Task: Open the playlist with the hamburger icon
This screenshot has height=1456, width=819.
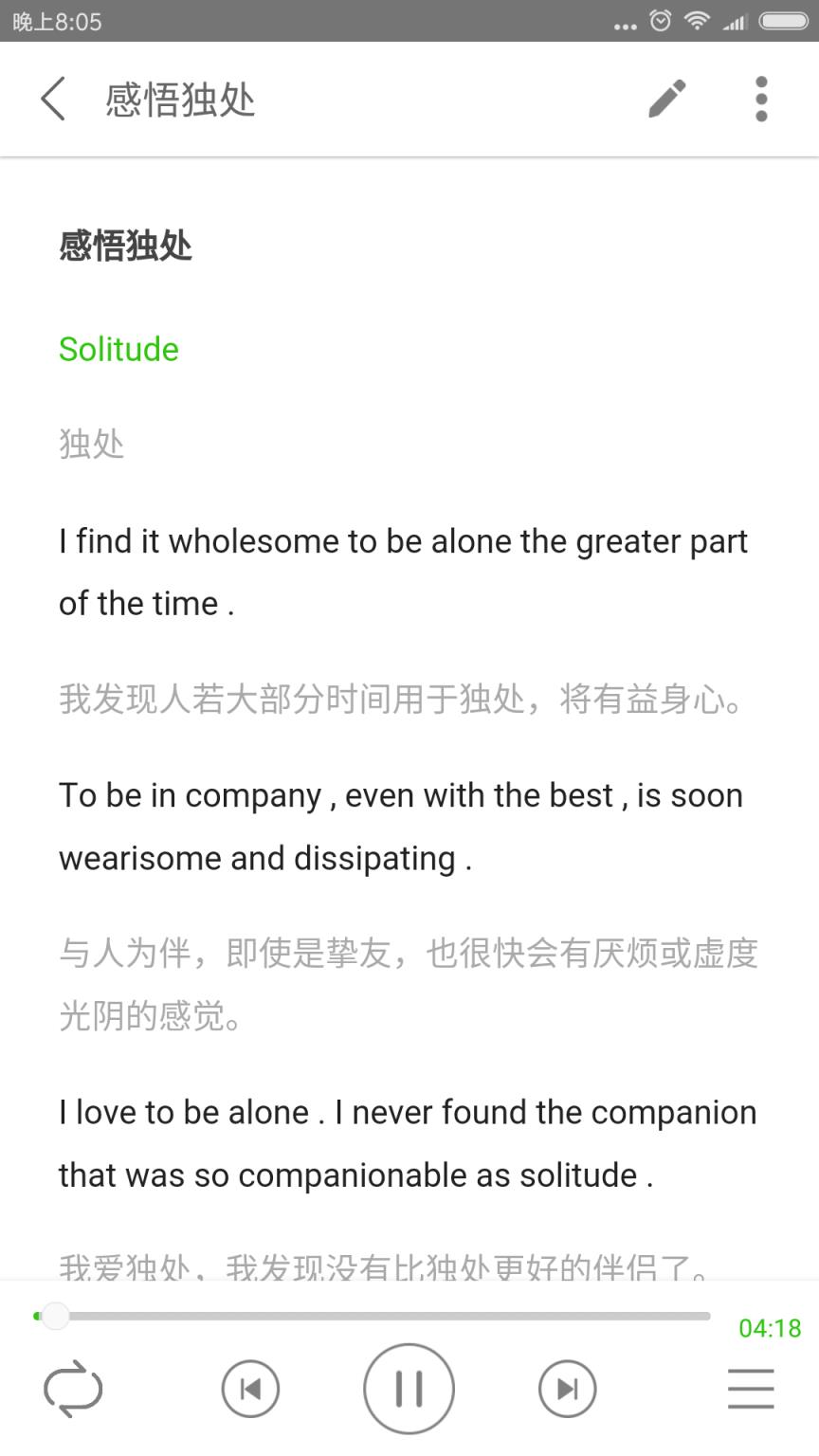Action: click(x=751, y=1388)
